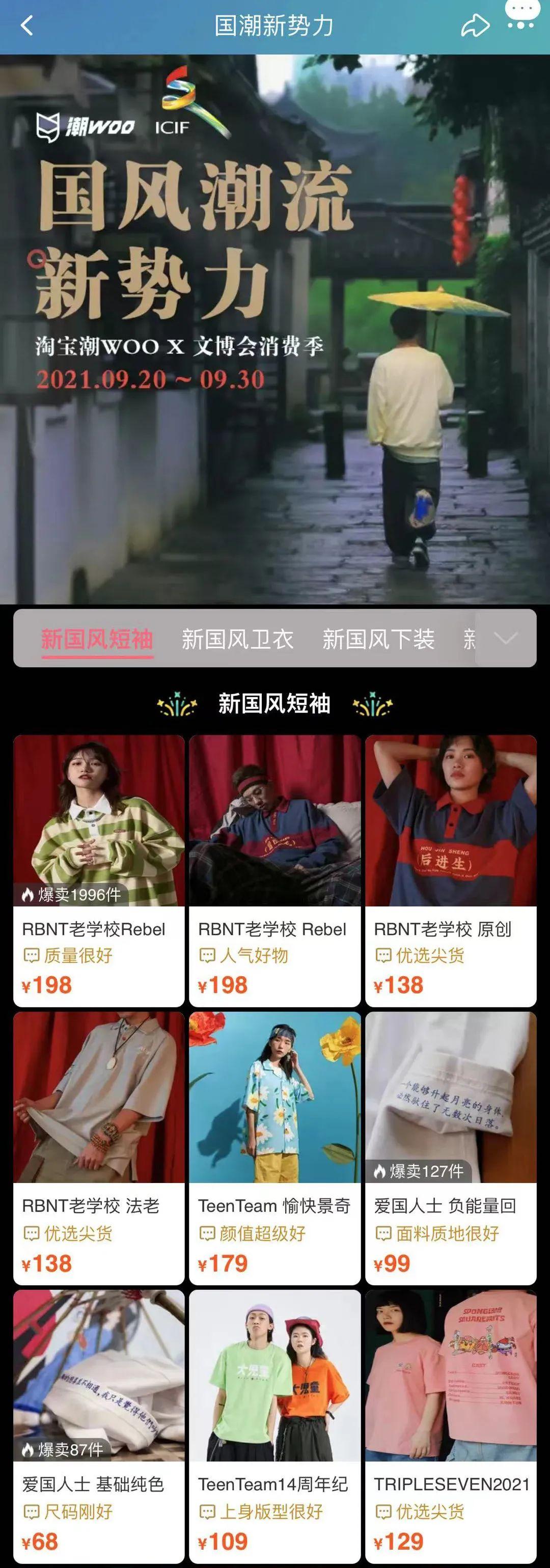Open RBNT老学校 原创 product card
Image resolution: width=550 pixels, height=1568 pixels.
pyautogui.click(x=450, y=870)
